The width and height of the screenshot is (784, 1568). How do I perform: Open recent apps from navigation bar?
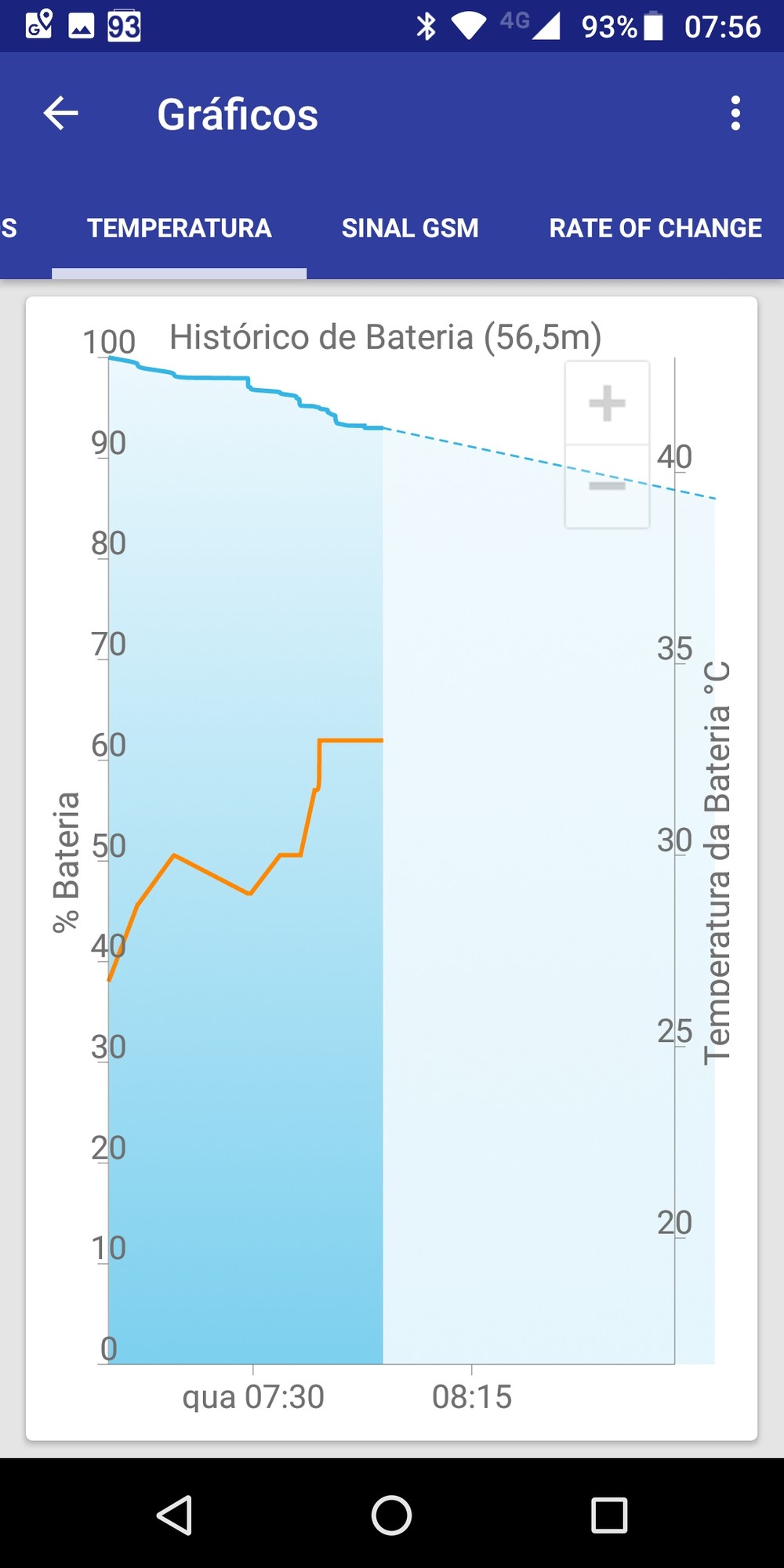608,1515
